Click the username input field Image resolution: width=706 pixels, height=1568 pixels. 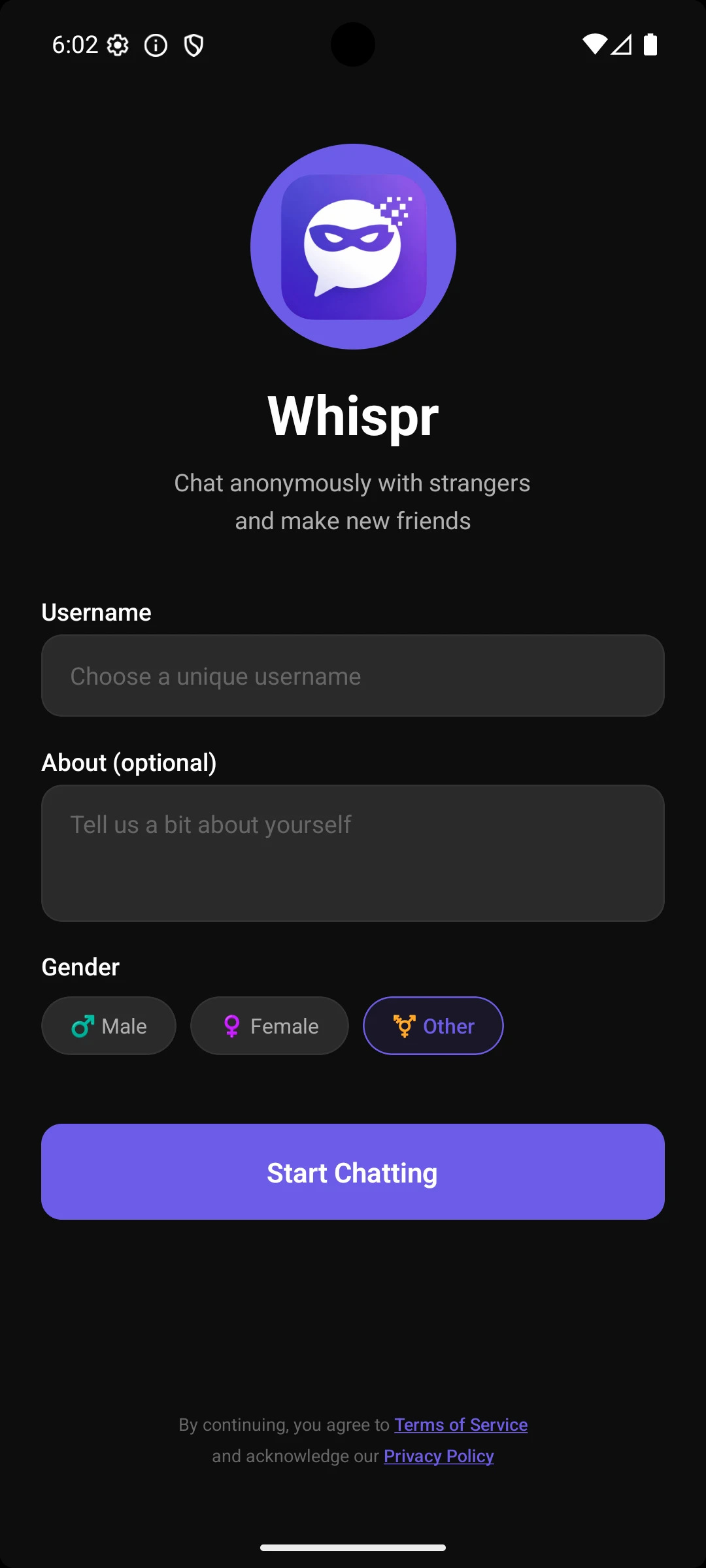point(353,676)
